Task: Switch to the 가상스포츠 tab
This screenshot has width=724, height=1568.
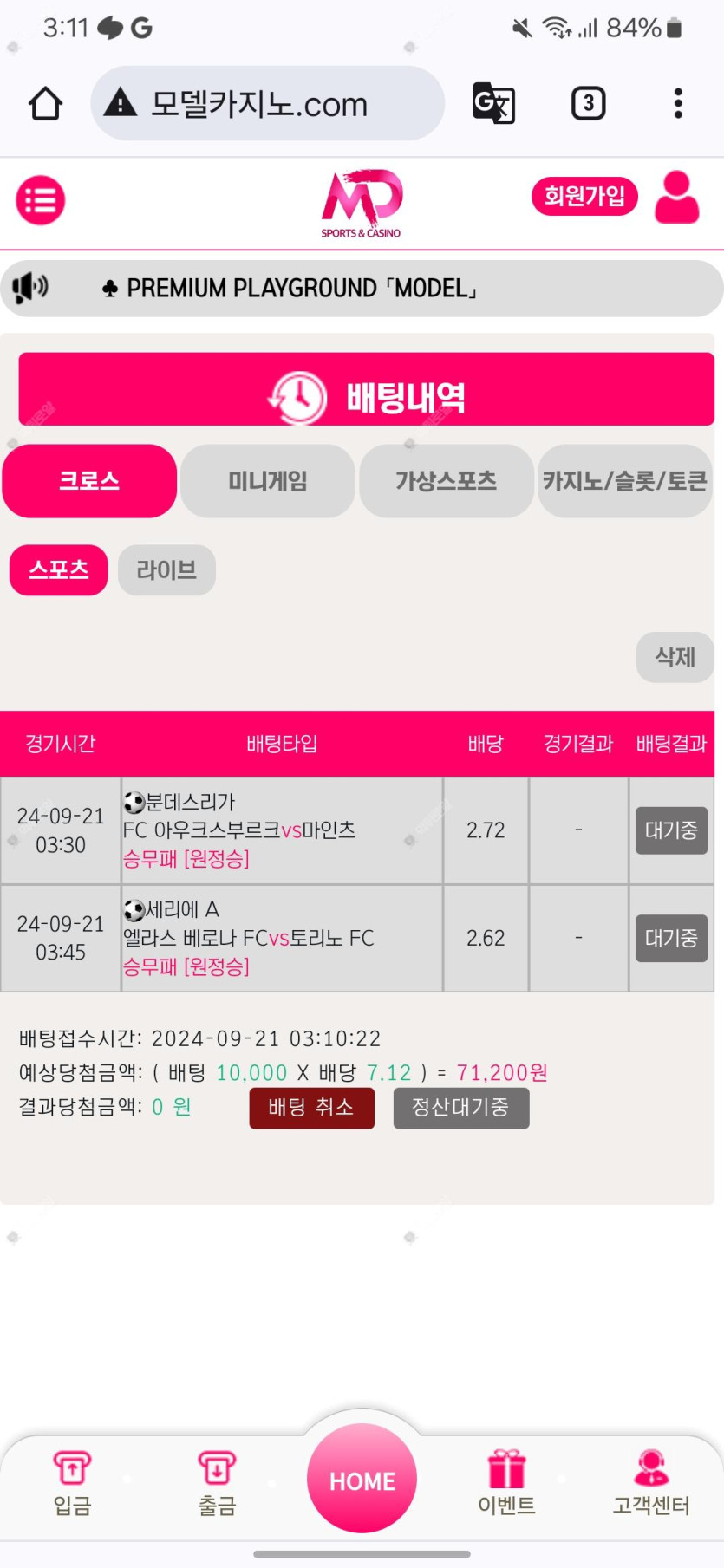Action: coord(446,481)
